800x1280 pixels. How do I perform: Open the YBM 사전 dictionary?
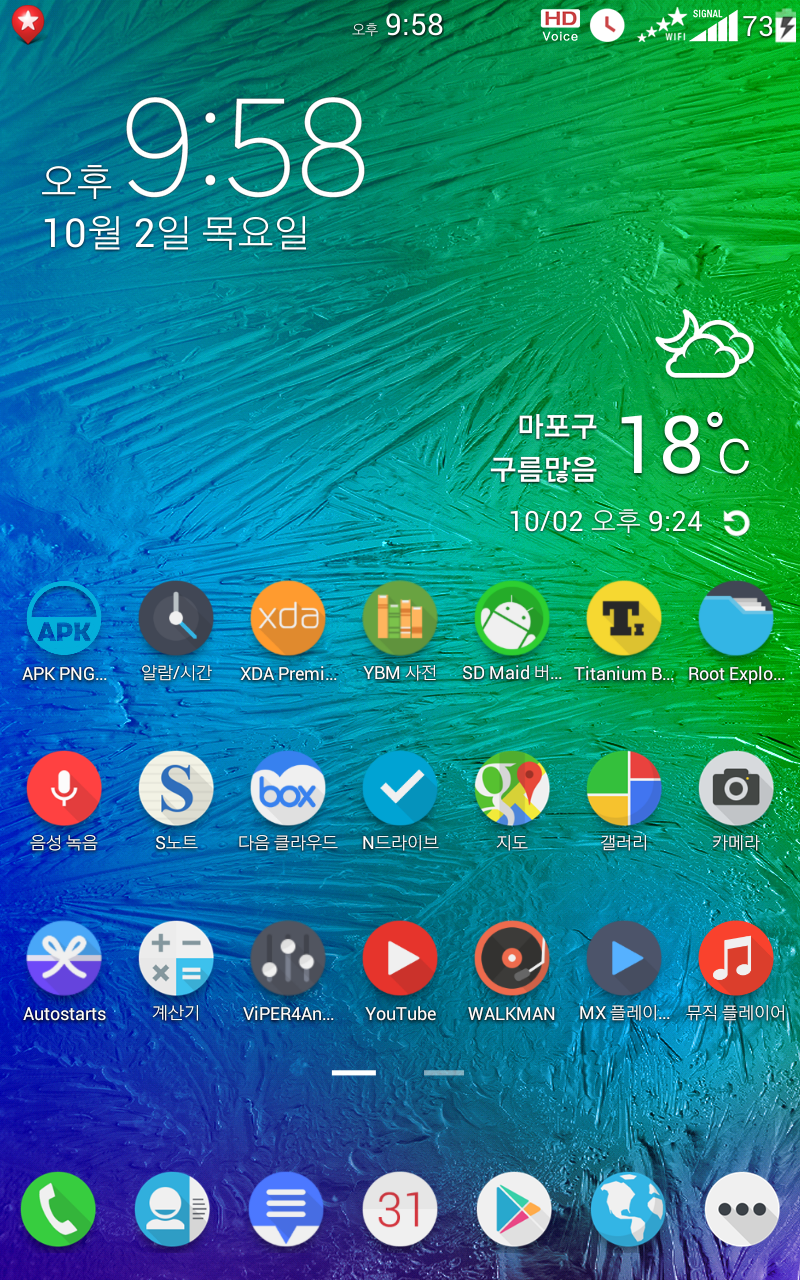(400, 620)
